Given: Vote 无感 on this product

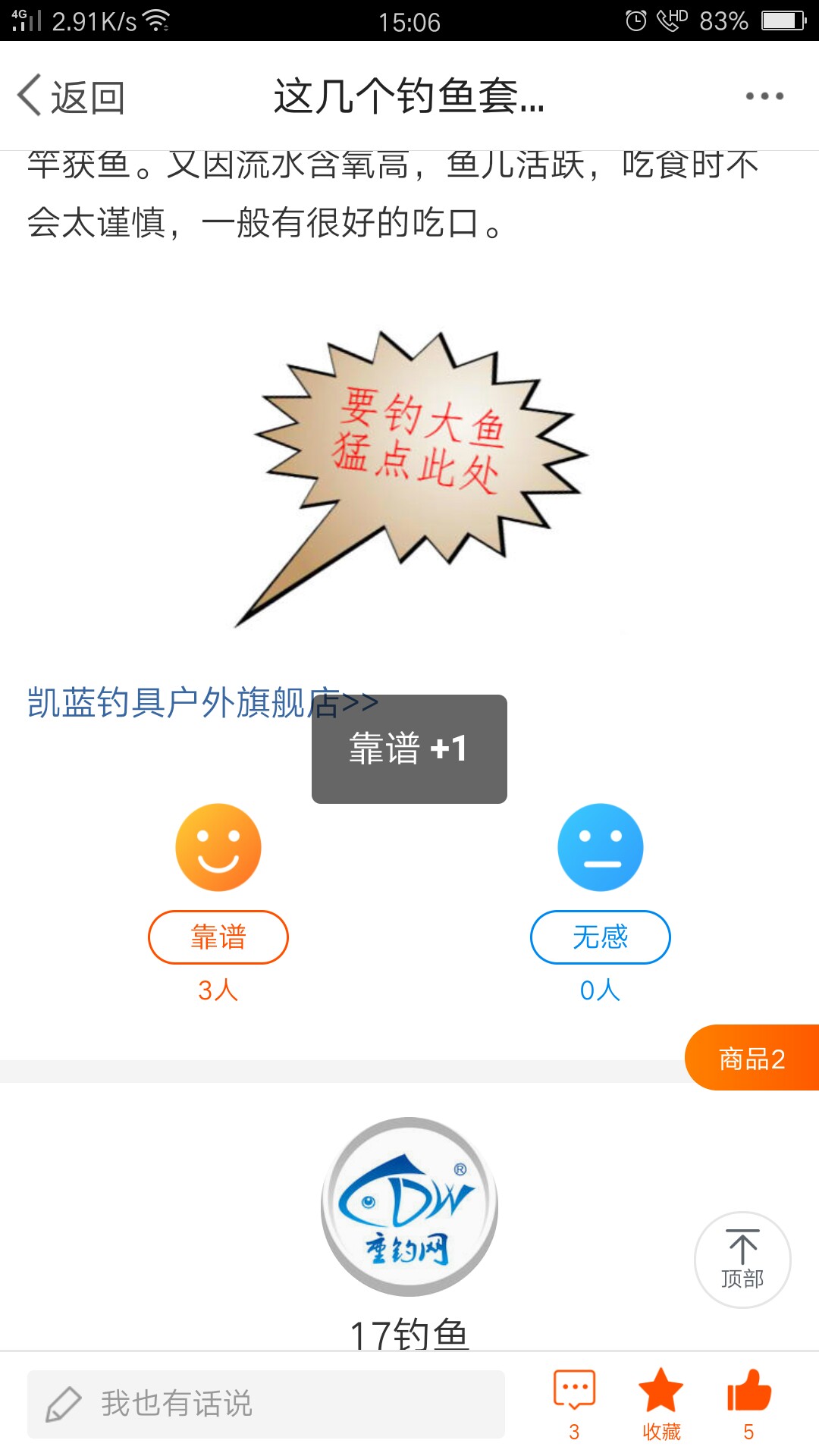Looking at the screenshot, I should point(600,937).
